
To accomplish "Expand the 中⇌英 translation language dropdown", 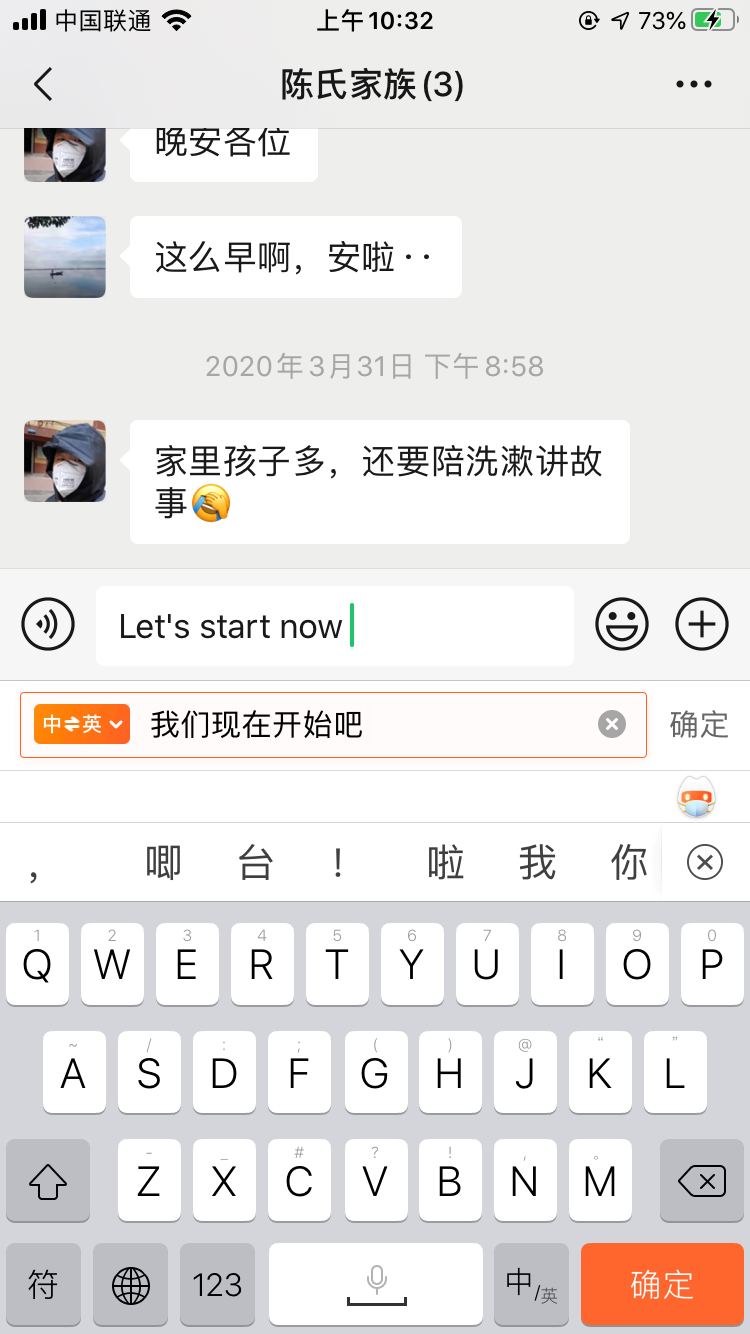I will 82,724.
